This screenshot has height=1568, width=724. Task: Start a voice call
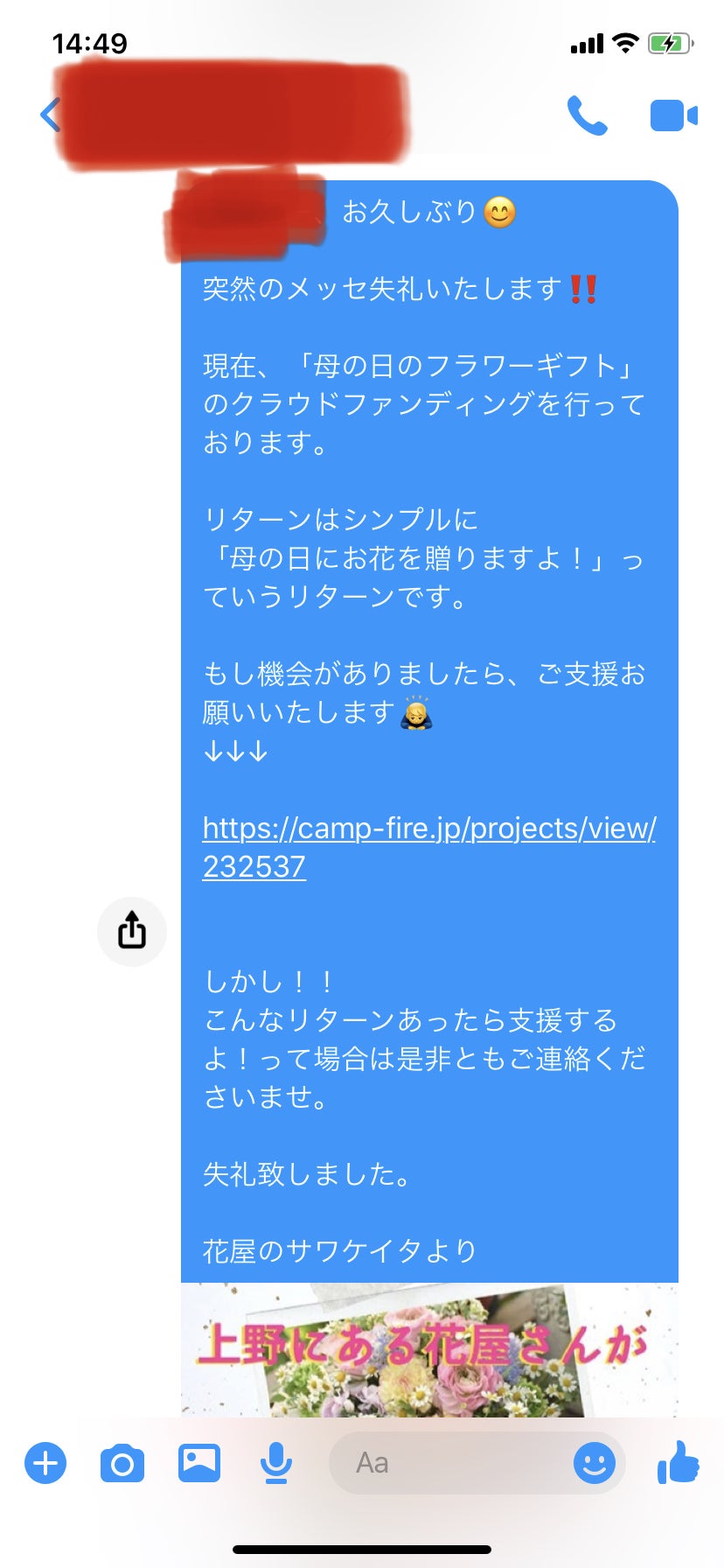tap(587, 115)
